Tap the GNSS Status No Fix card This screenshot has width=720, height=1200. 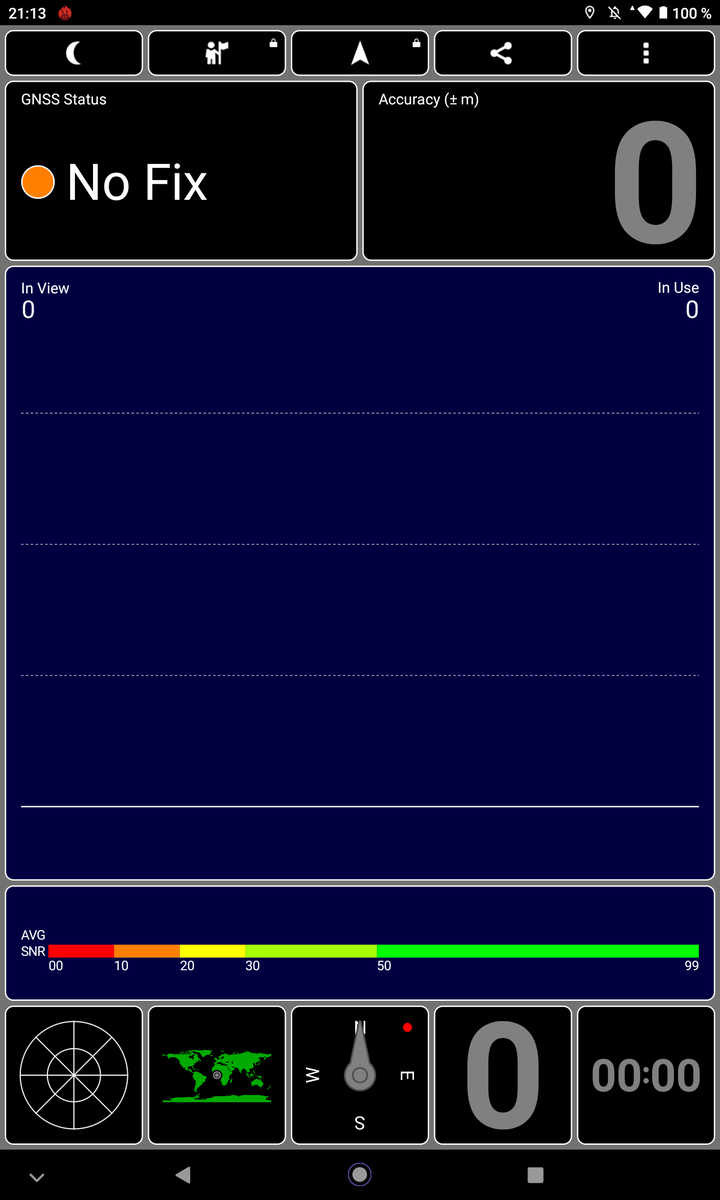click(181, 171)
